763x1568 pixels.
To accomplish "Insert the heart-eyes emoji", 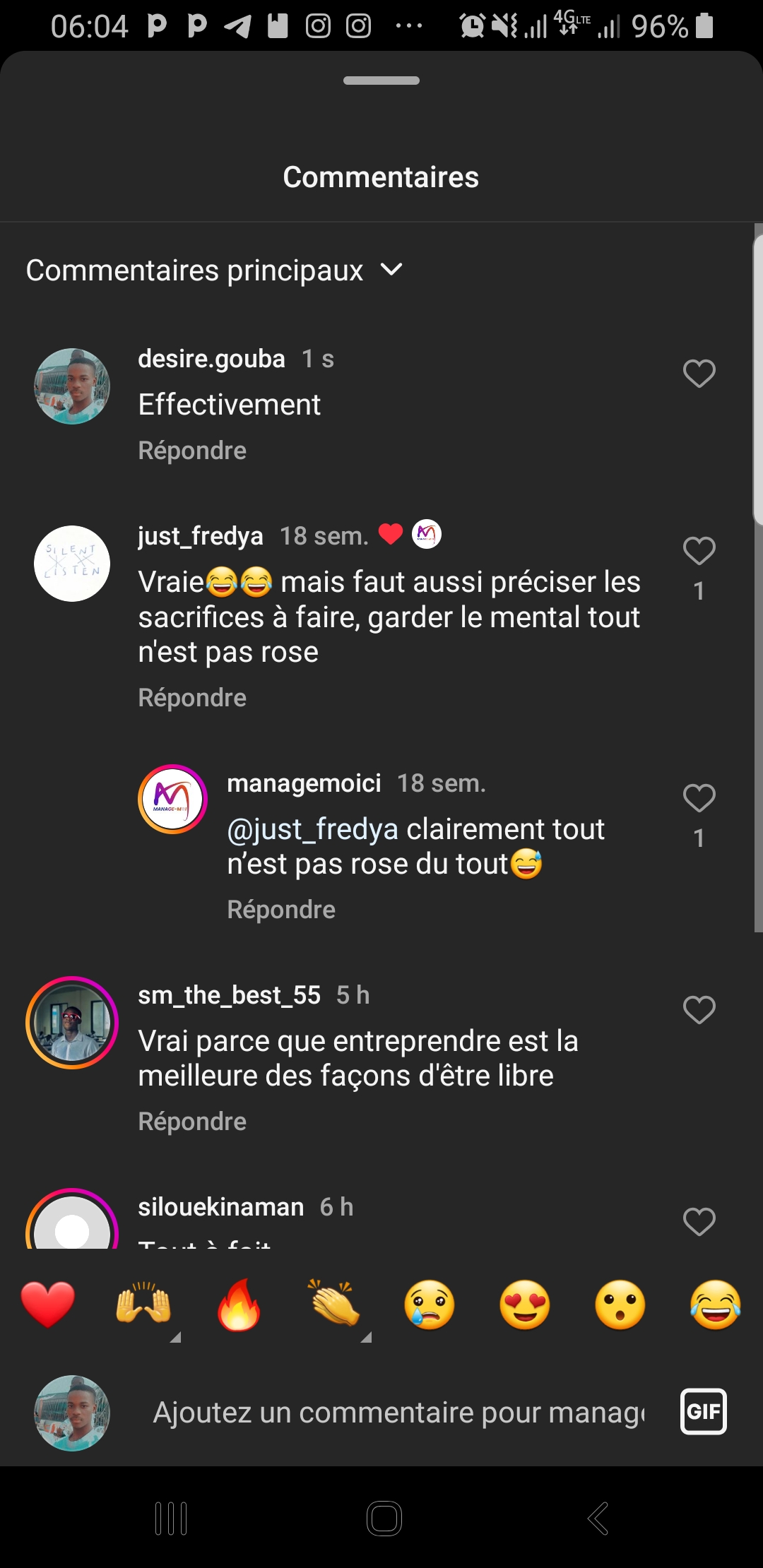I will pos(525,1305).
